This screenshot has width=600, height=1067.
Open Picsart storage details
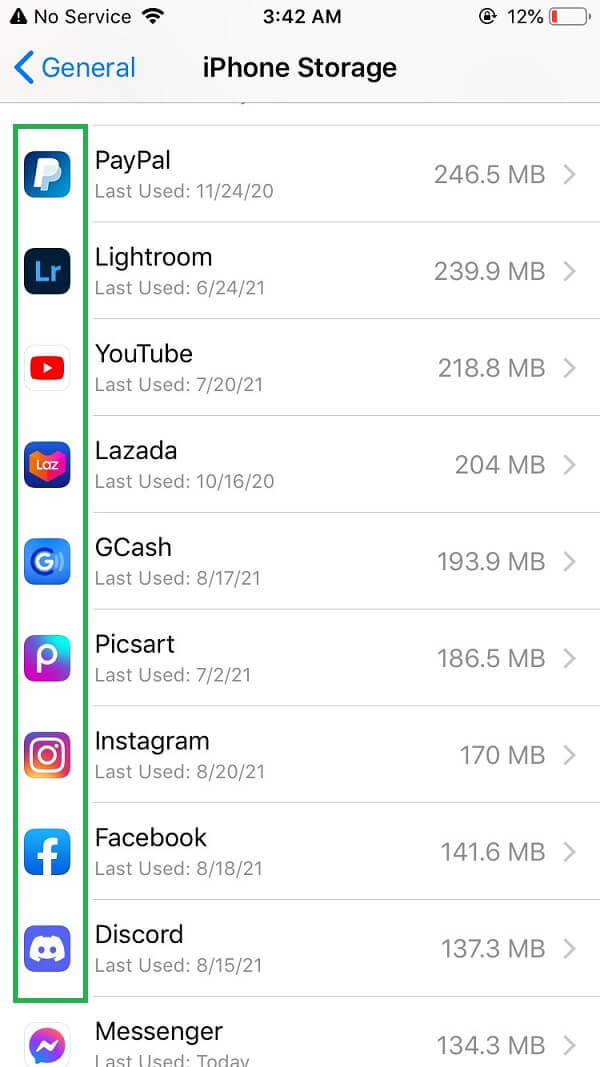pos(300,658)
